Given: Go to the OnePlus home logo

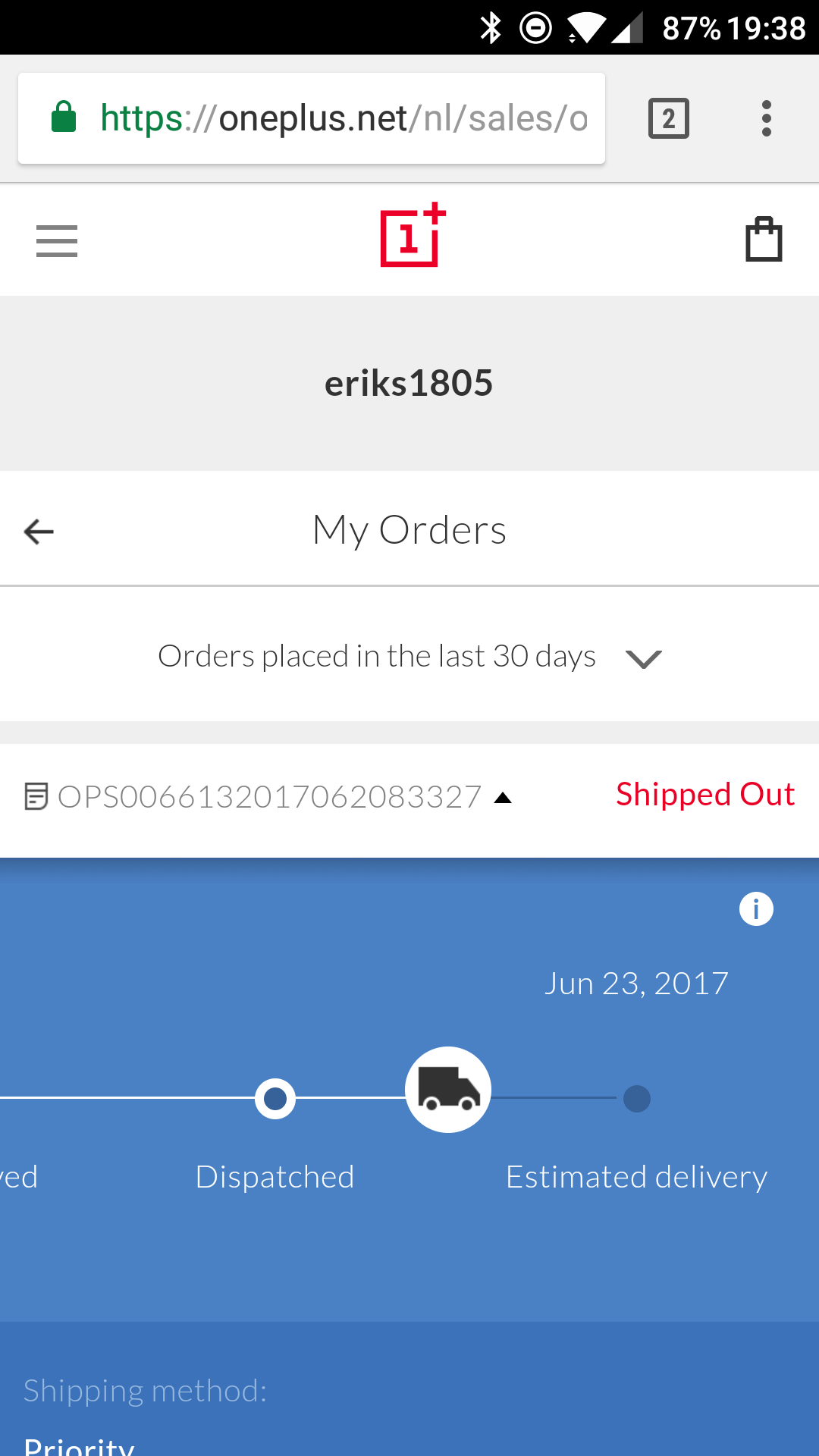Looking at the screenshot, I should (412, 235).
